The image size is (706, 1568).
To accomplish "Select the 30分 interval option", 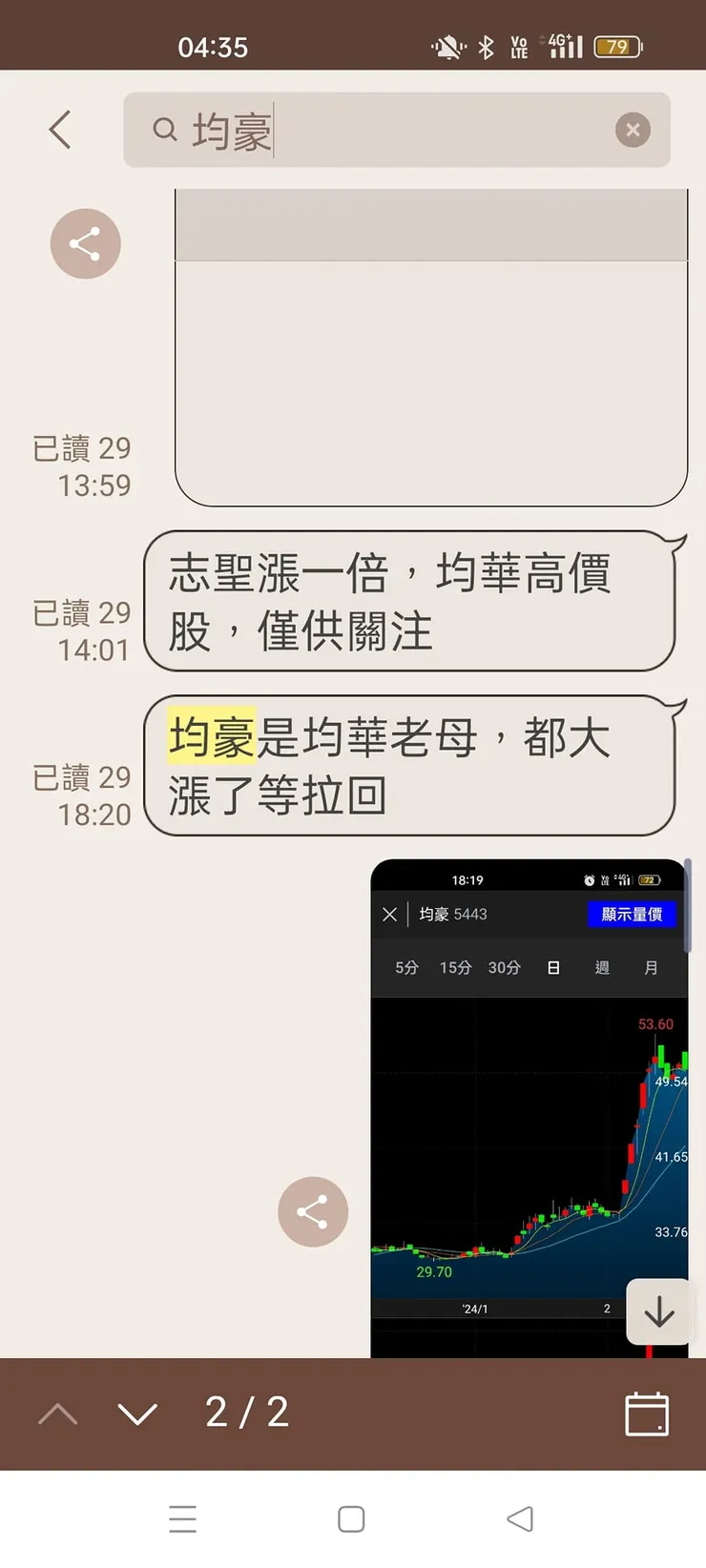I will (x=504, y=968).
